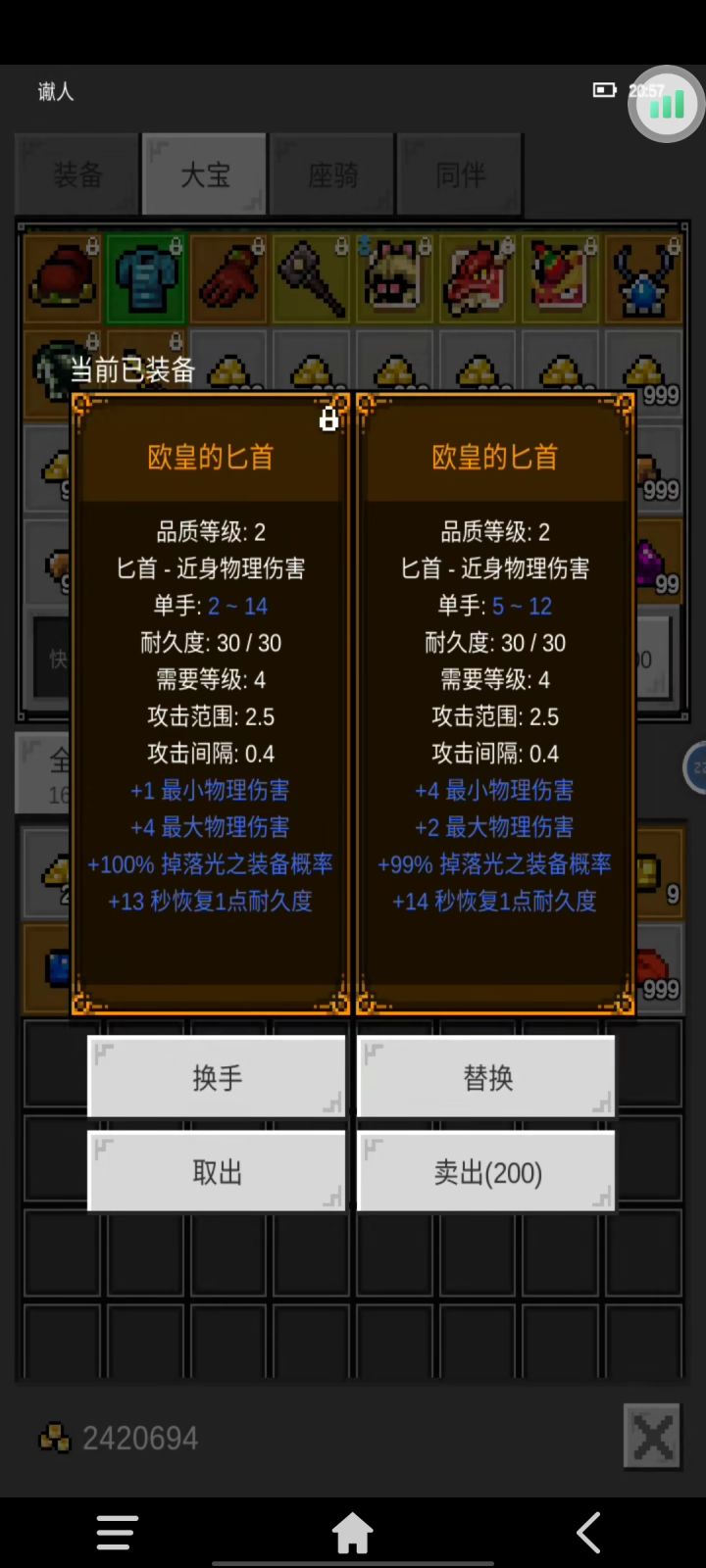
Task: Click the 替换 button
Action: click(485, 1076)
